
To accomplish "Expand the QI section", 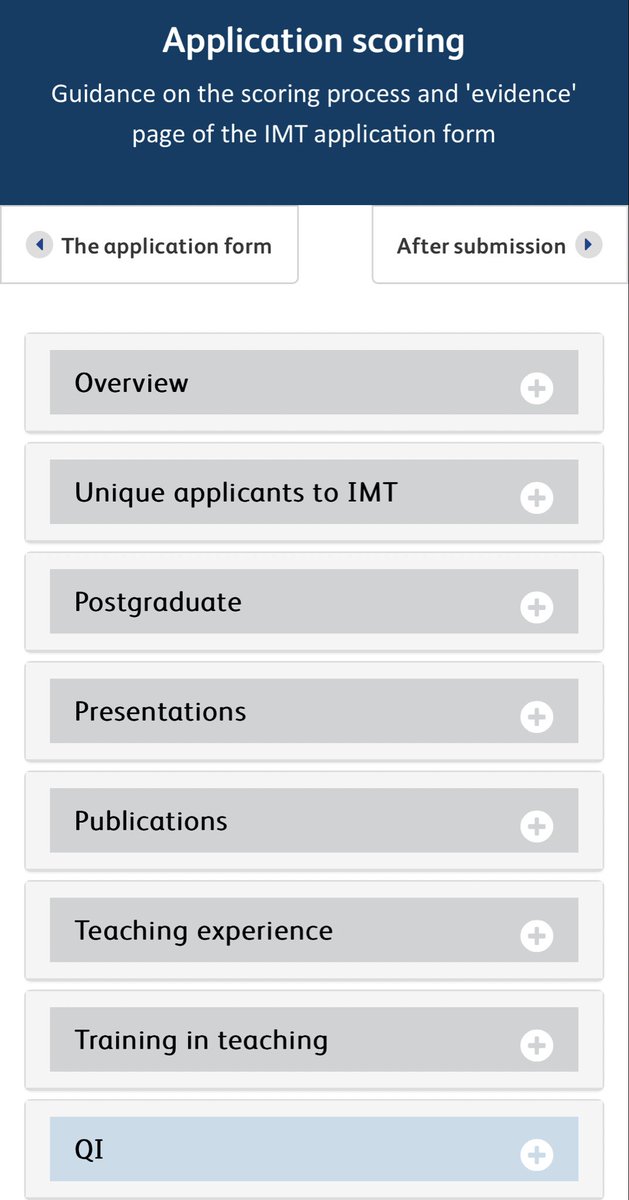I will click(536, 1155).
